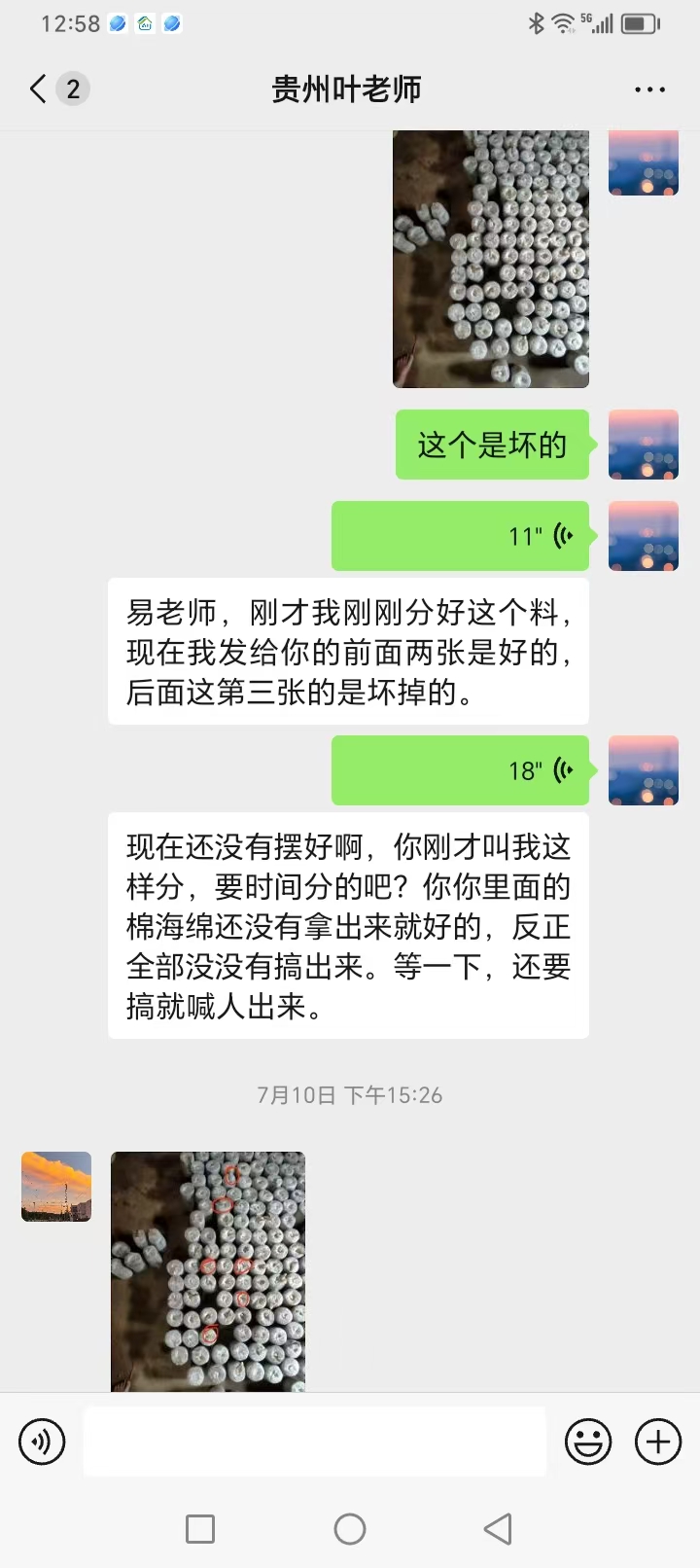Open the chat info overflow menu

649,89
